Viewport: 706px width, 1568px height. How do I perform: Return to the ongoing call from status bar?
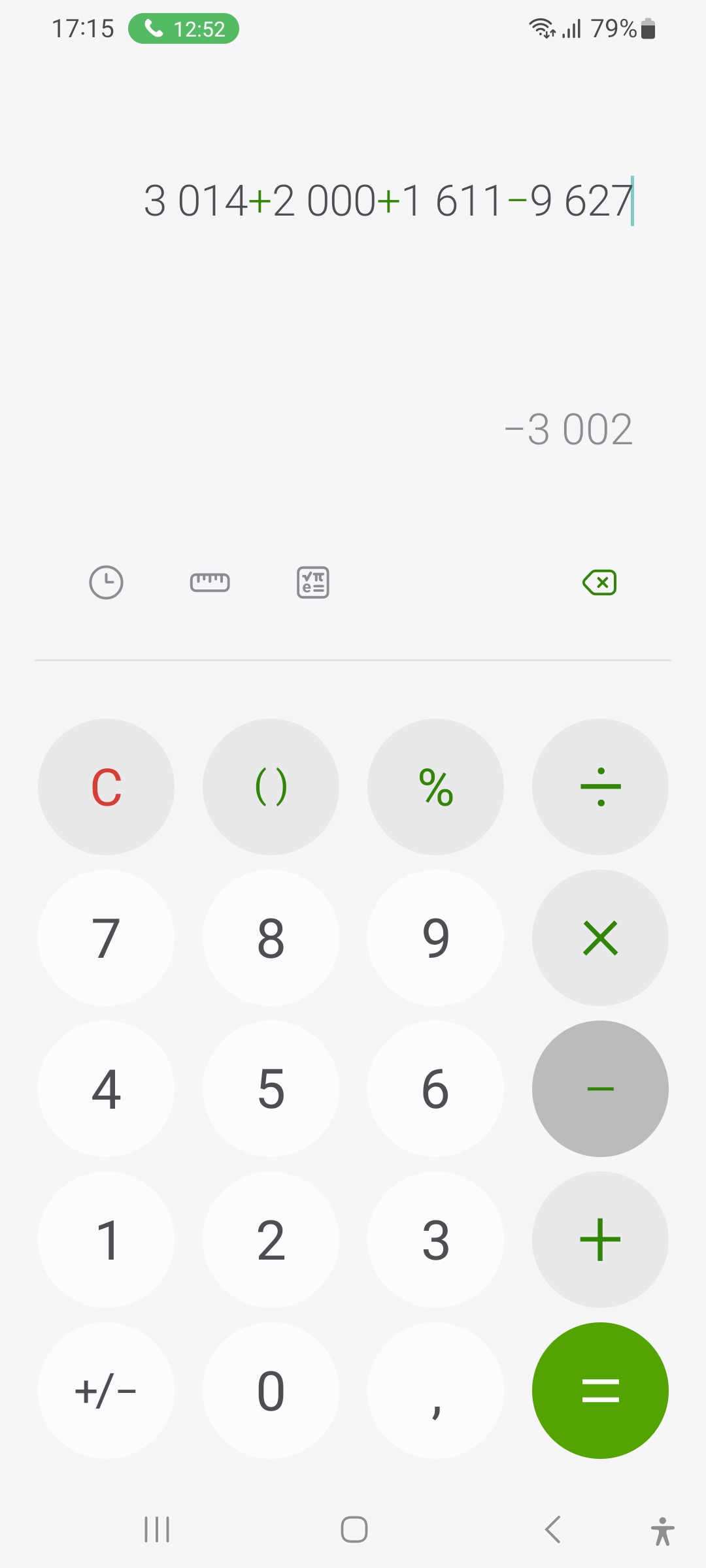pos(184,29)
